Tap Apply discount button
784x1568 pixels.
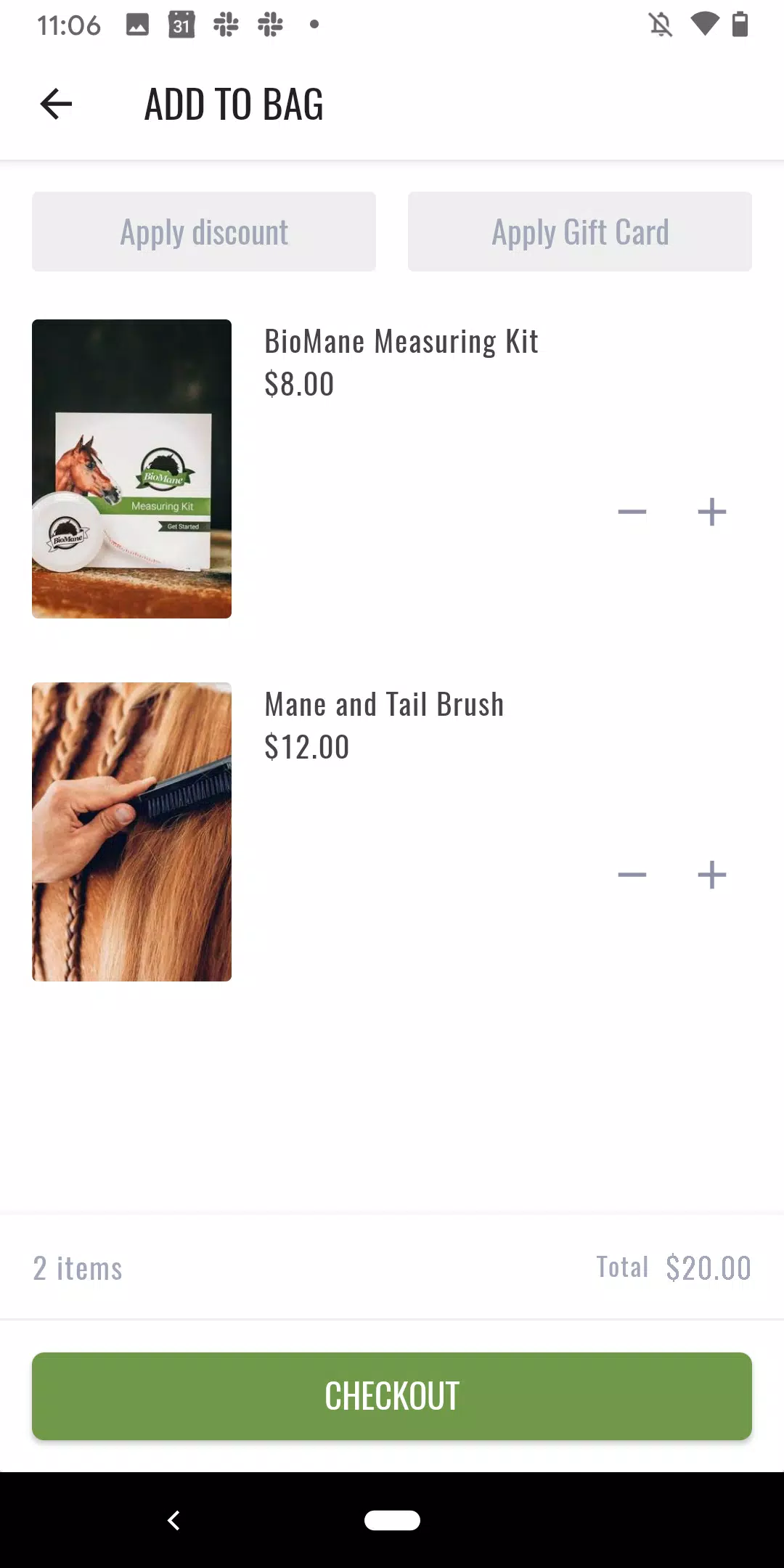tap(204, 232)
